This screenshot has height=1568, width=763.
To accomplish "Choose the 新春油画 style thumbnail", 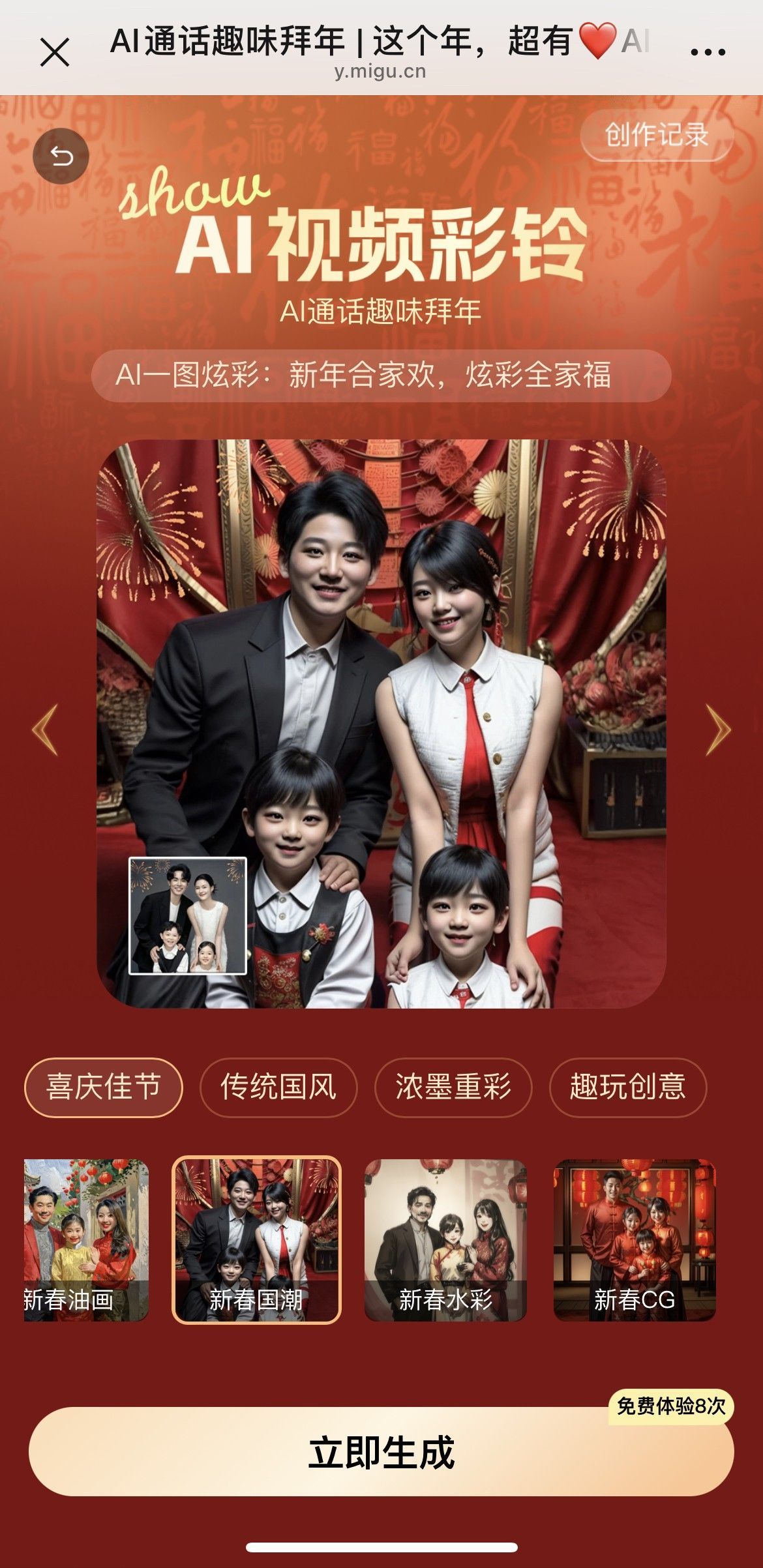I will click(87, 1239).
